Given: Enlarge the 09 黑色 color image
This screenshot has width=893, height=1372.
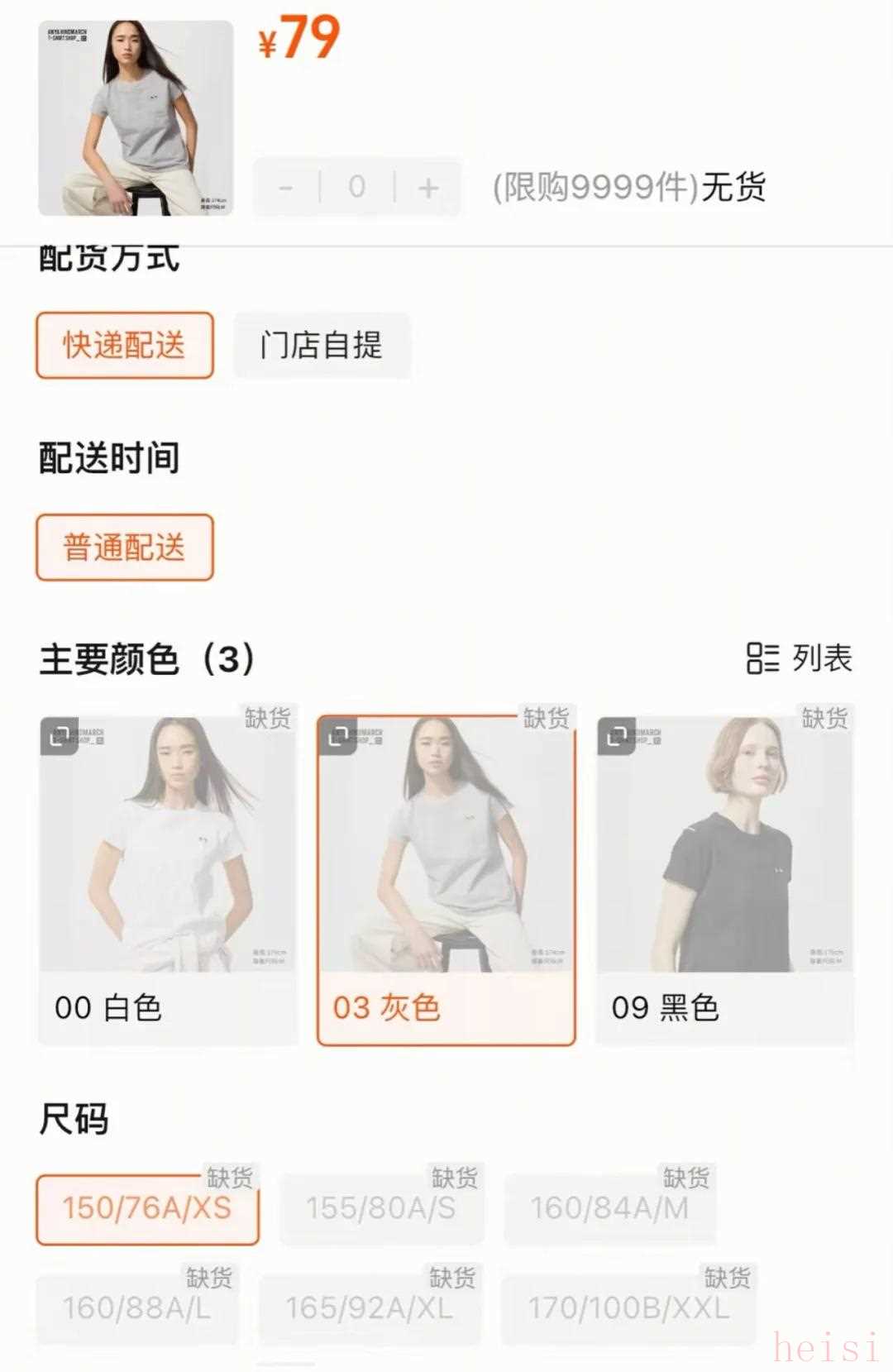Looking at the screenshot, I should 616,735.
